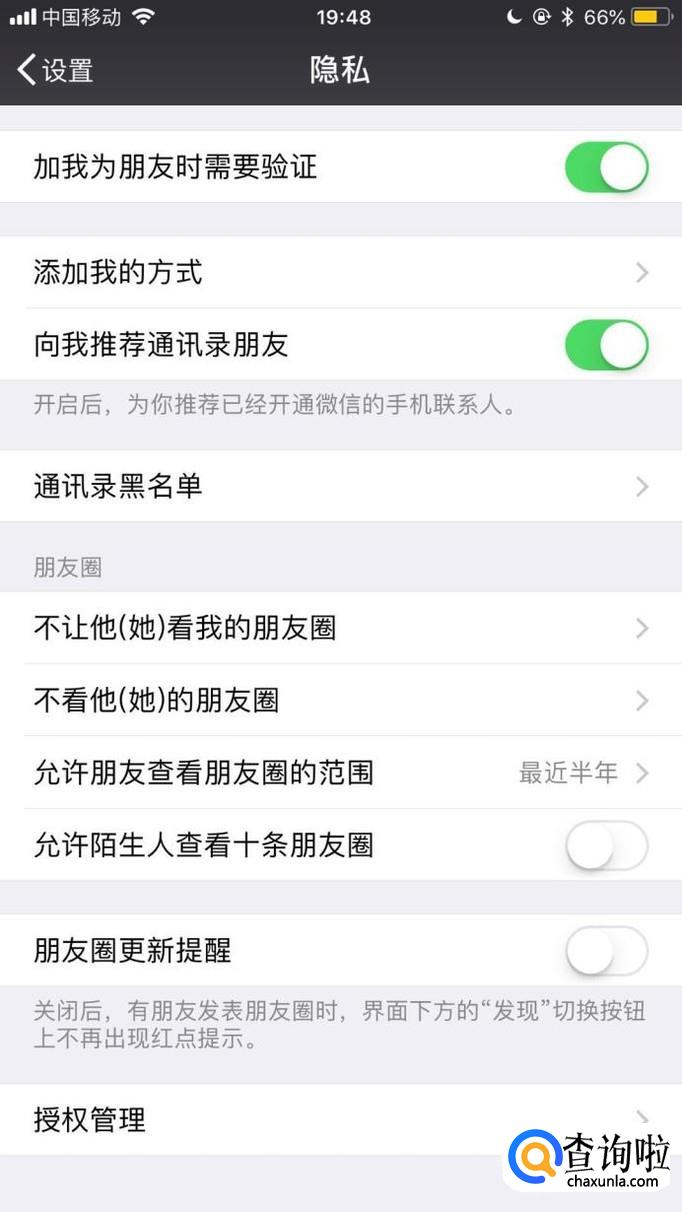Enable 允许陌生人查看十条朋友圈
This screenshot has height=1212, width=682.
[x=606, y=846]
